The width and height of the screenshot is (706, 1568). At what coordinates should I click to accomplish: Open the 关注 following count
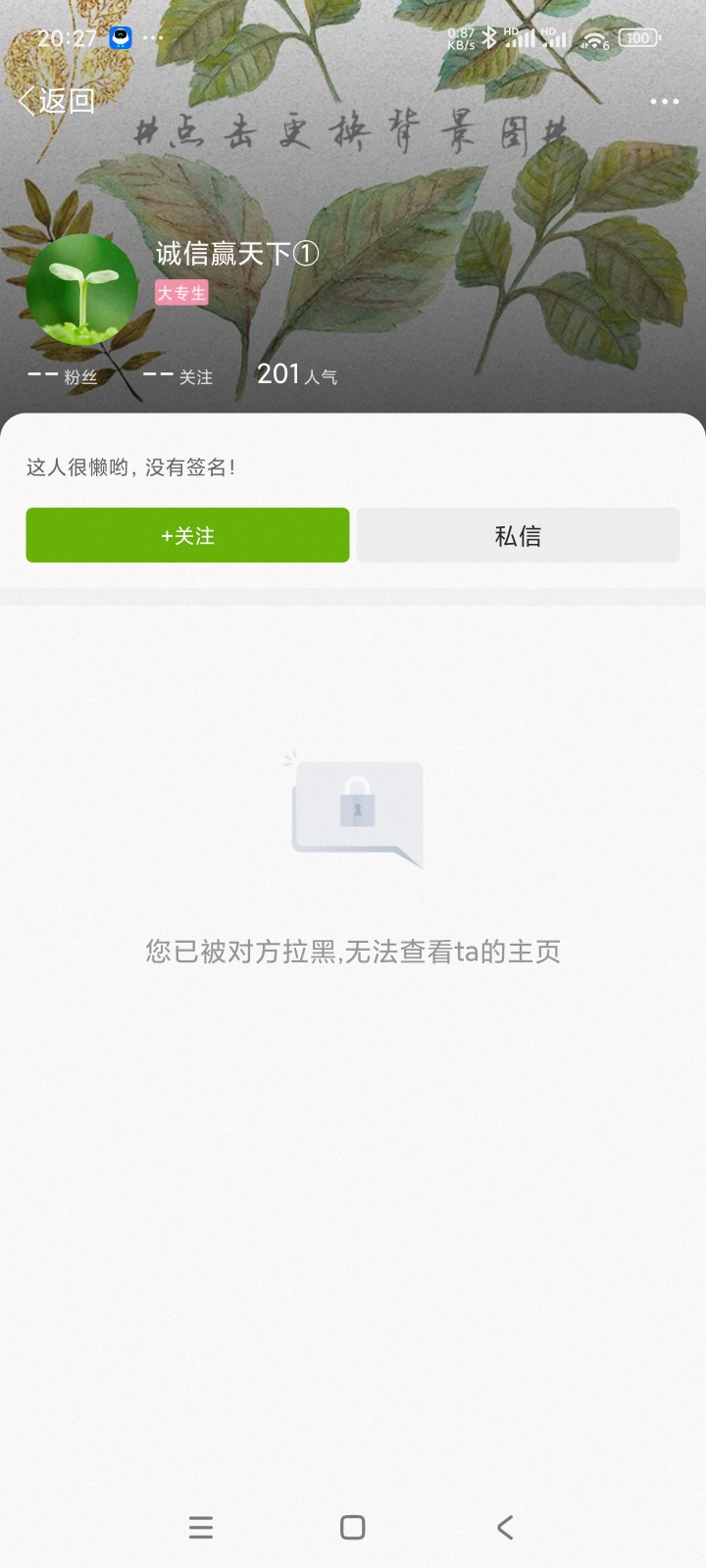[x=177, y=376]
